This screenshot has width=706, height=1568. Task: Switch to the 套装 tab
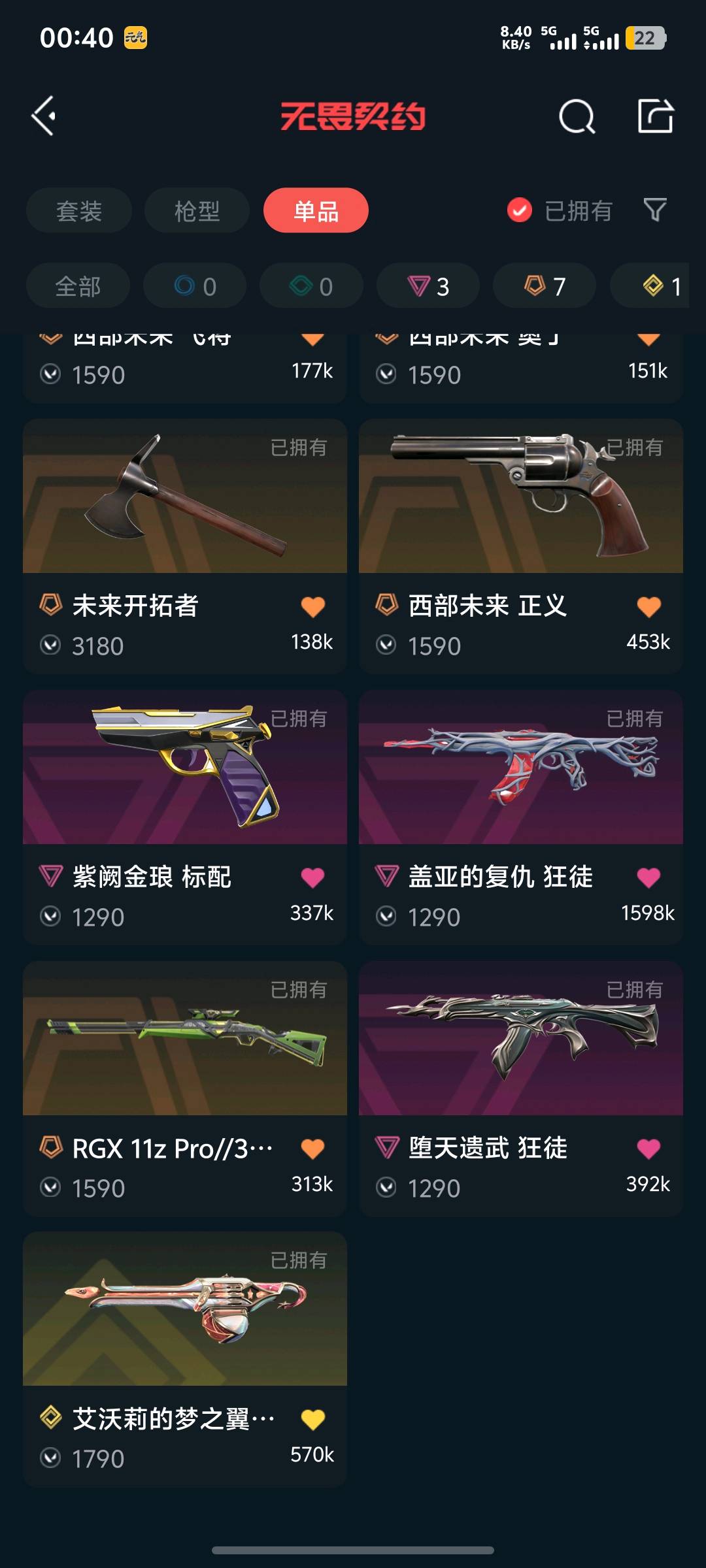pyautogui.click(x=79, y=211)
